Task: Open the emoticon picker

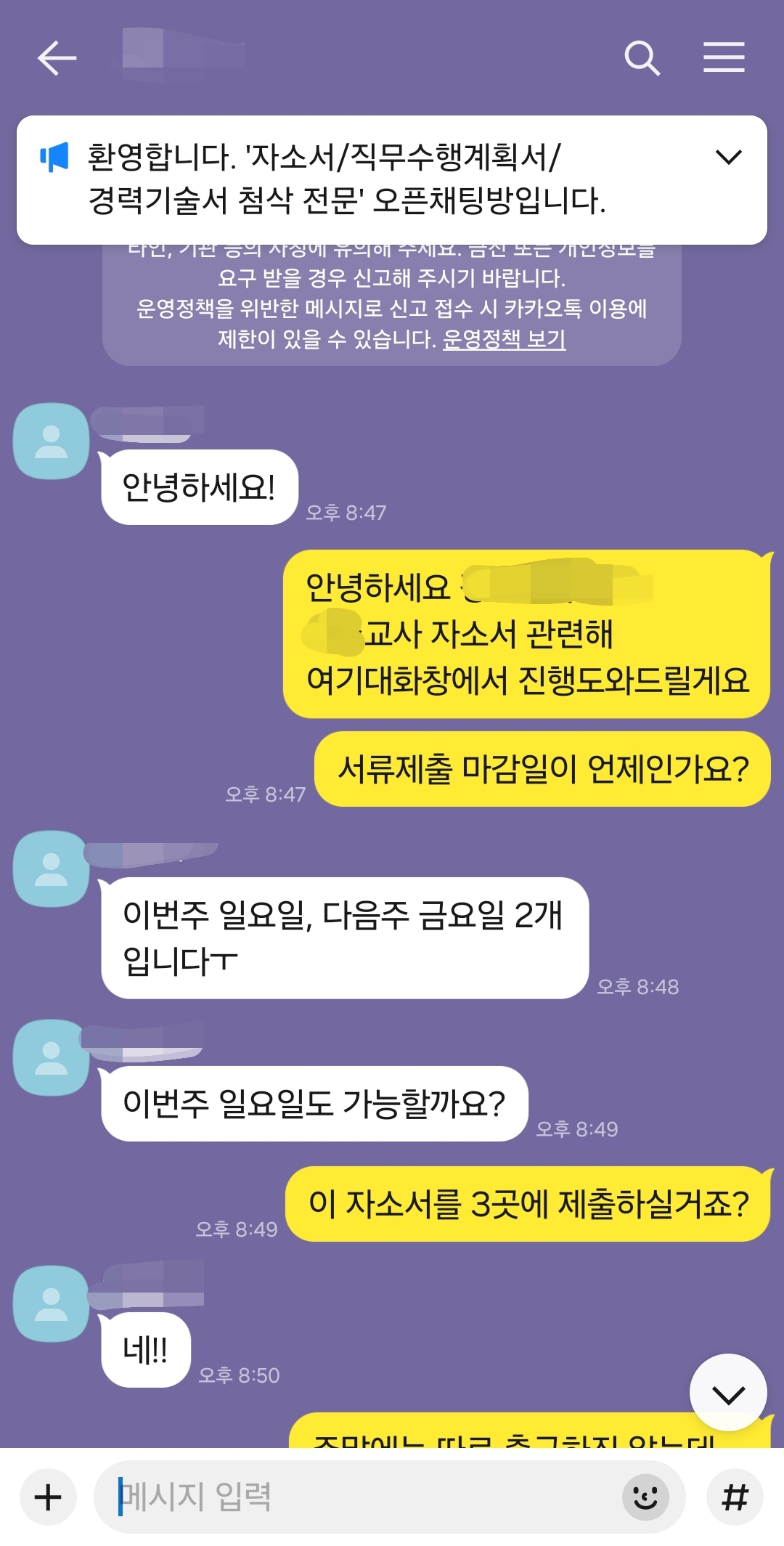Action: [x=645, y=1497]
